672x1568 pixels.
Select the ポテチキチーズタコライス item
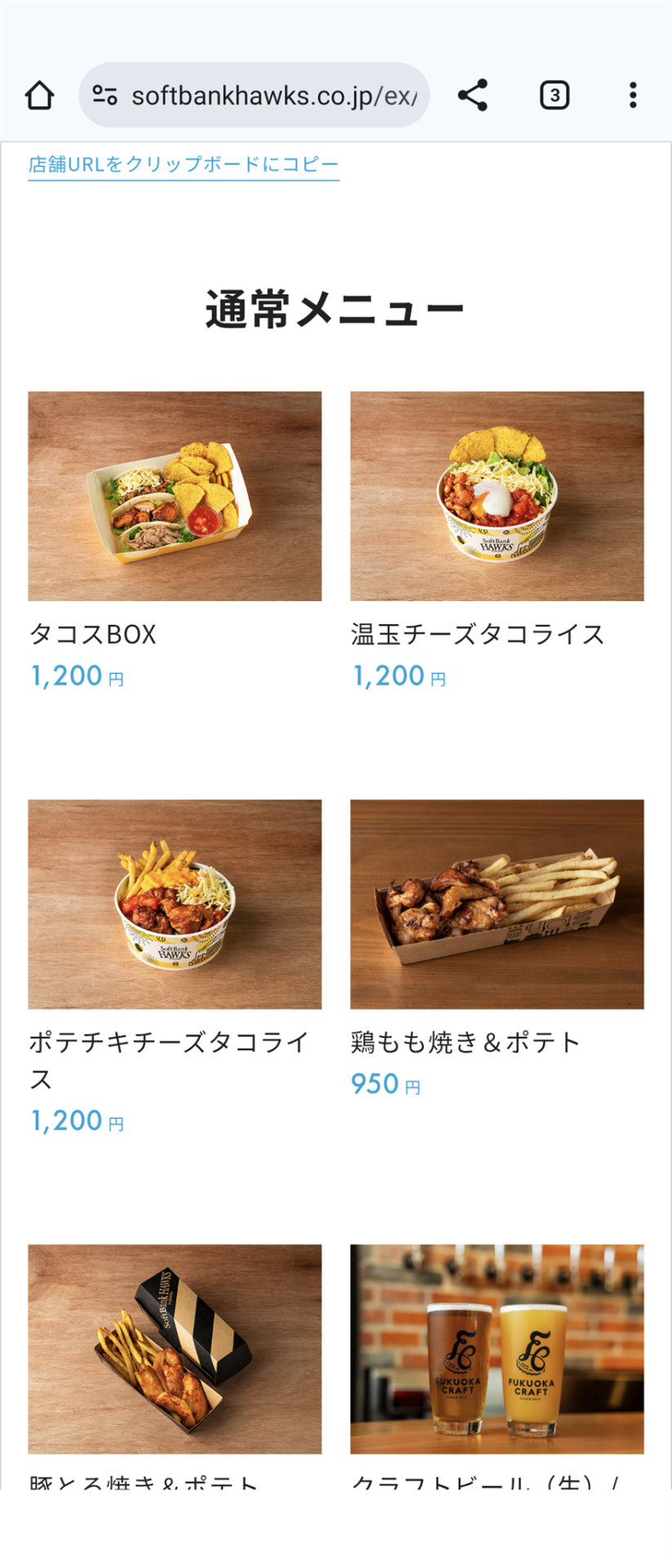[175, 904]
